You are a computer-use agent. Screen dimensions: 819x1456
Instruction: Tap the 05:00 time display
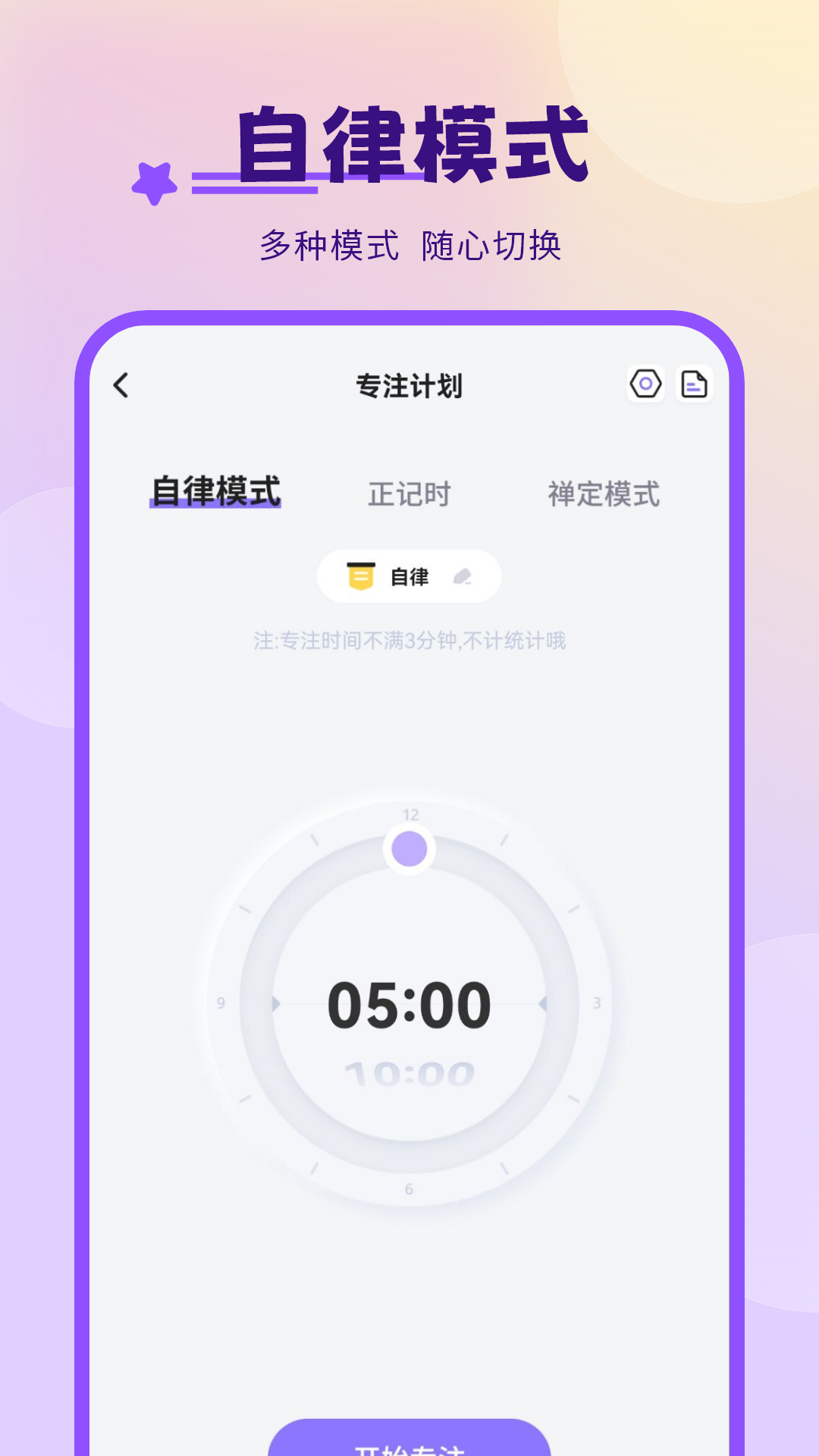pyautogui.click(x=408, y=1003)
